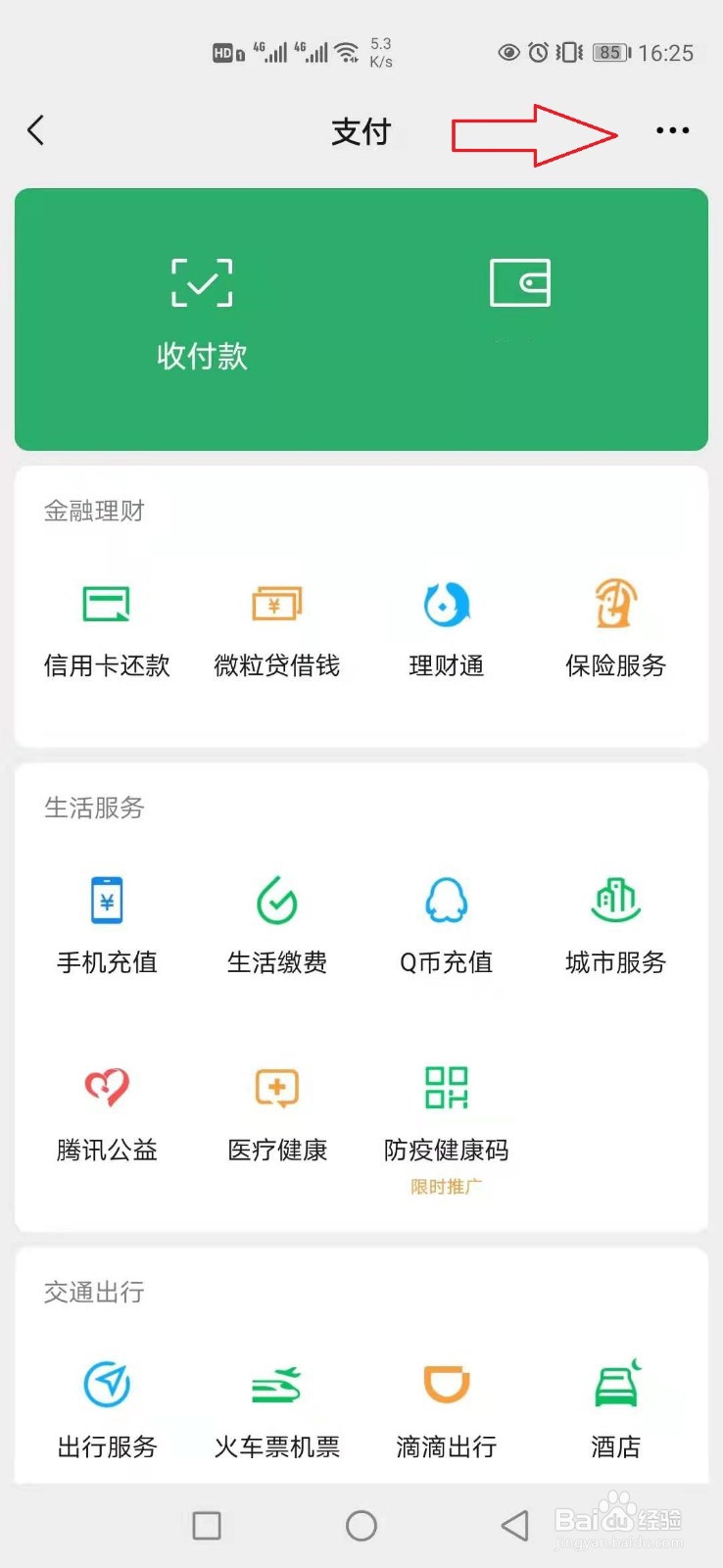Tap the system home button

[x=361, y=1525]
